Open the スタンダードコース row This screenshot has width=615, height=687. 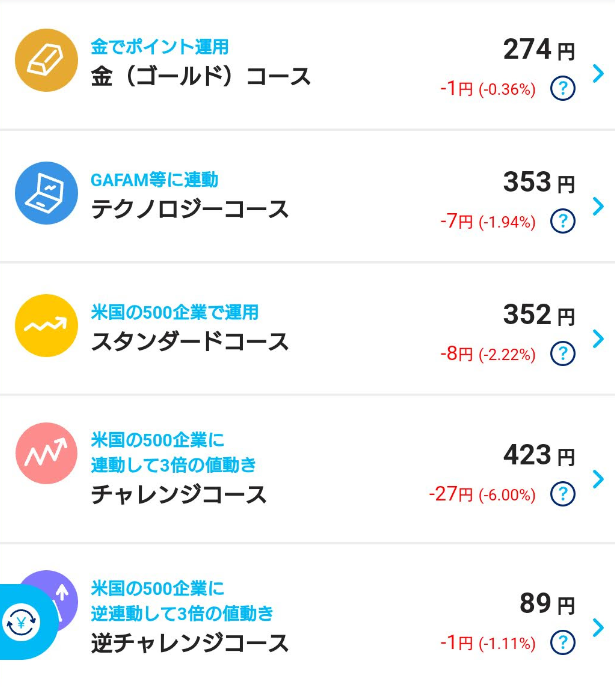(x=308, y=329)
